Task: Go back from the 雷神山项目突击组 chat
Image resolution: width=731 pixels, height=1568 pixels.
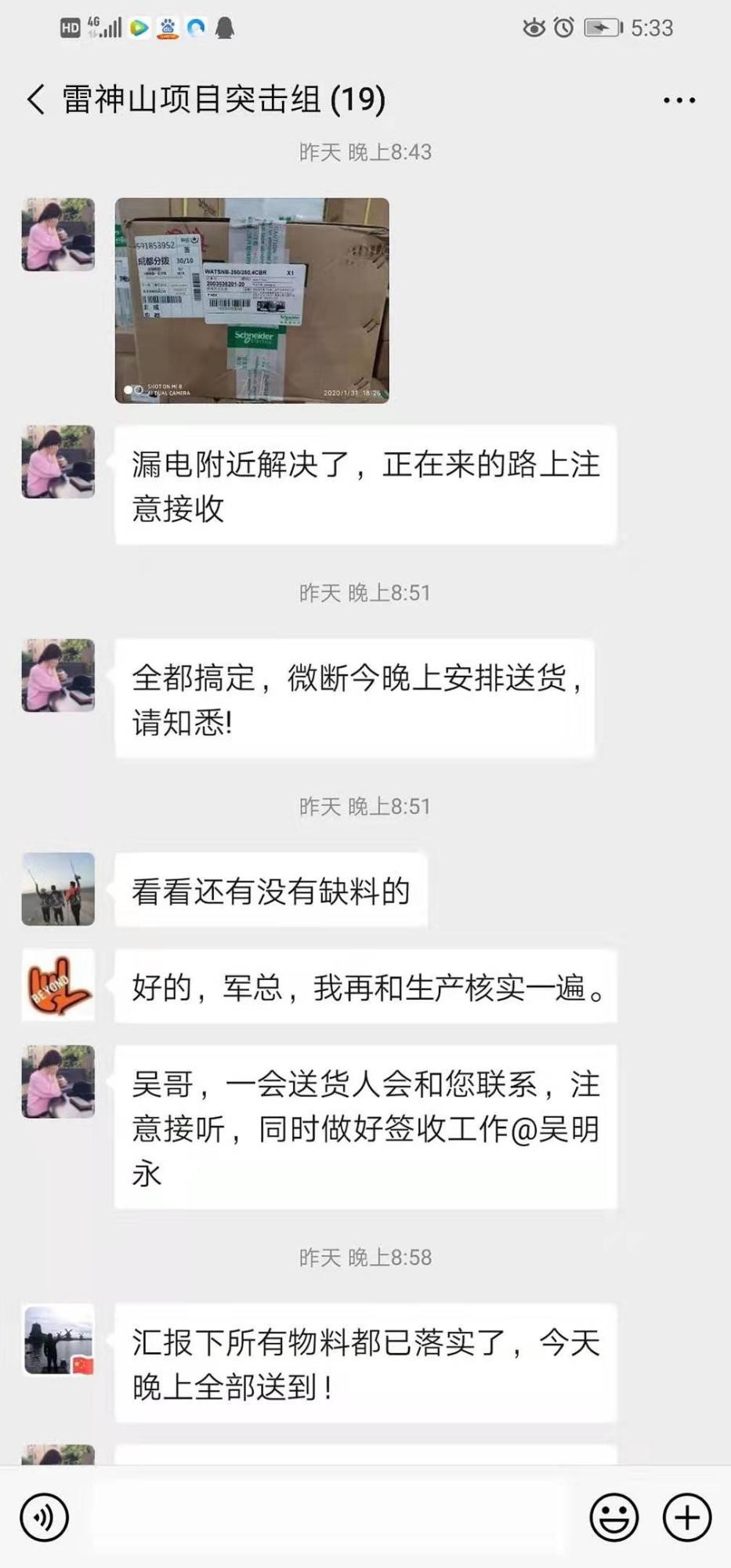Action: [36, 100]
